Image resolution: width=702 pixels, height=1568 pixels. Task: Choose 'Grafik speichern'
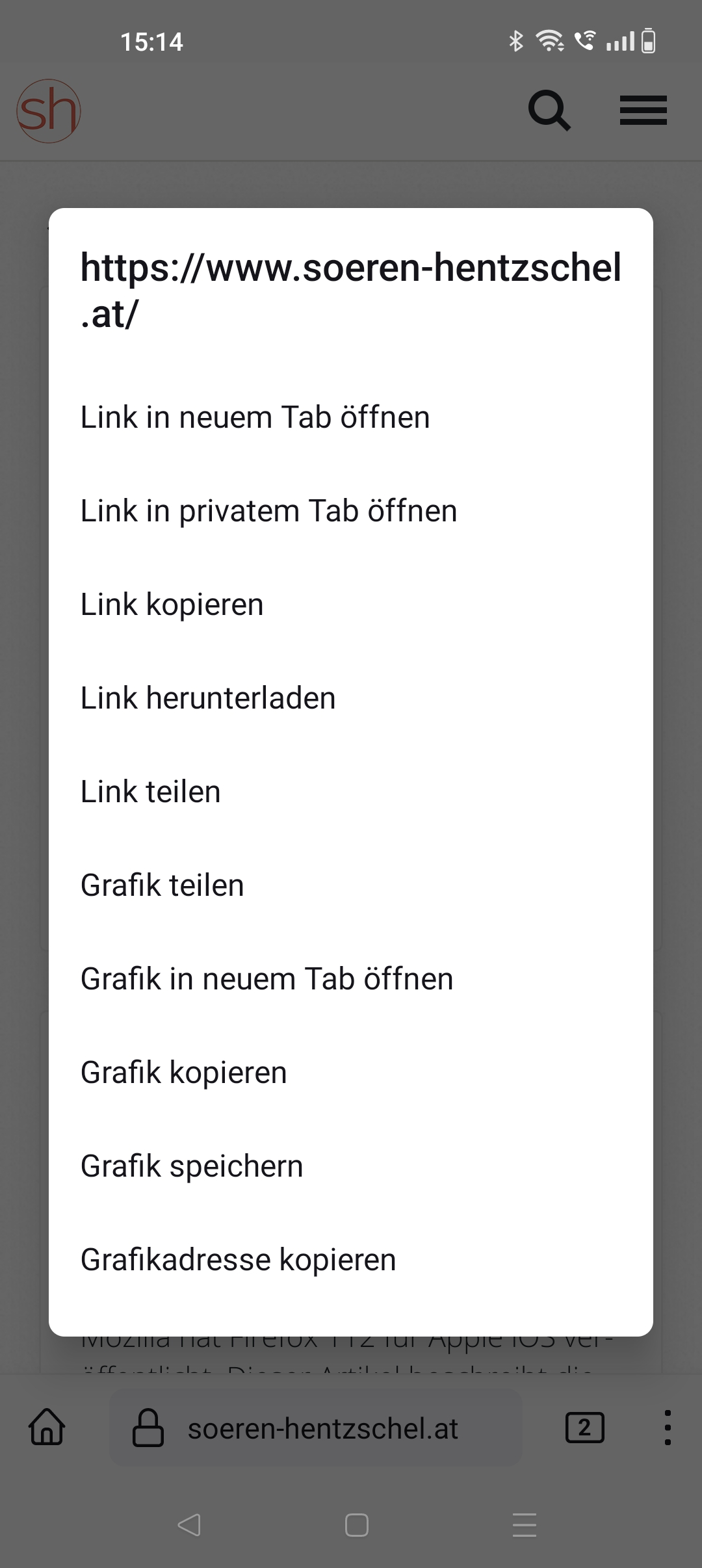(192, 1166)
